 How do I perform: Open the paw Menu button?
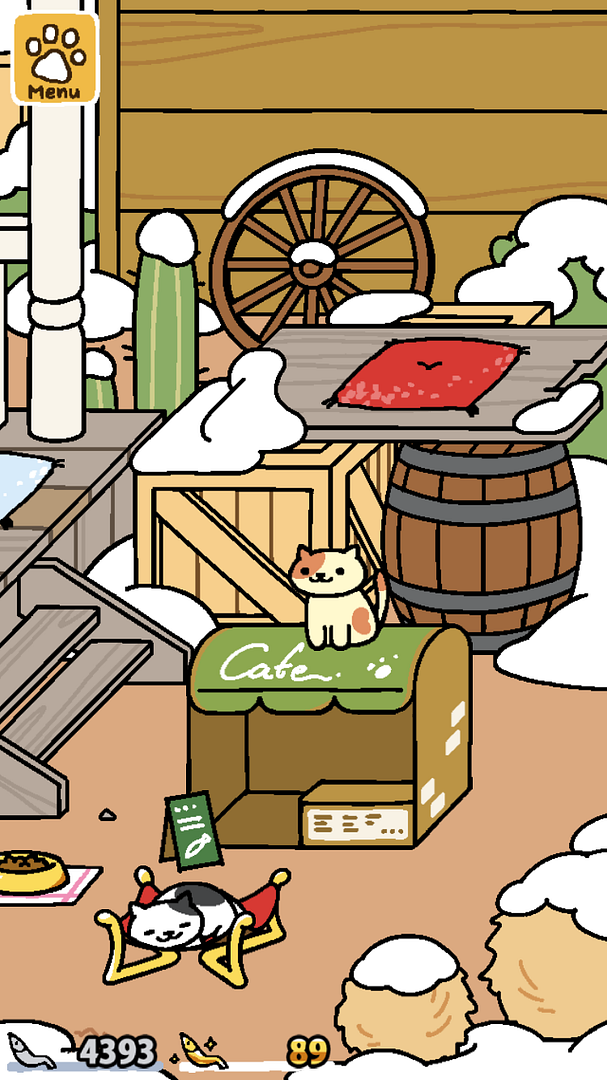54,59
